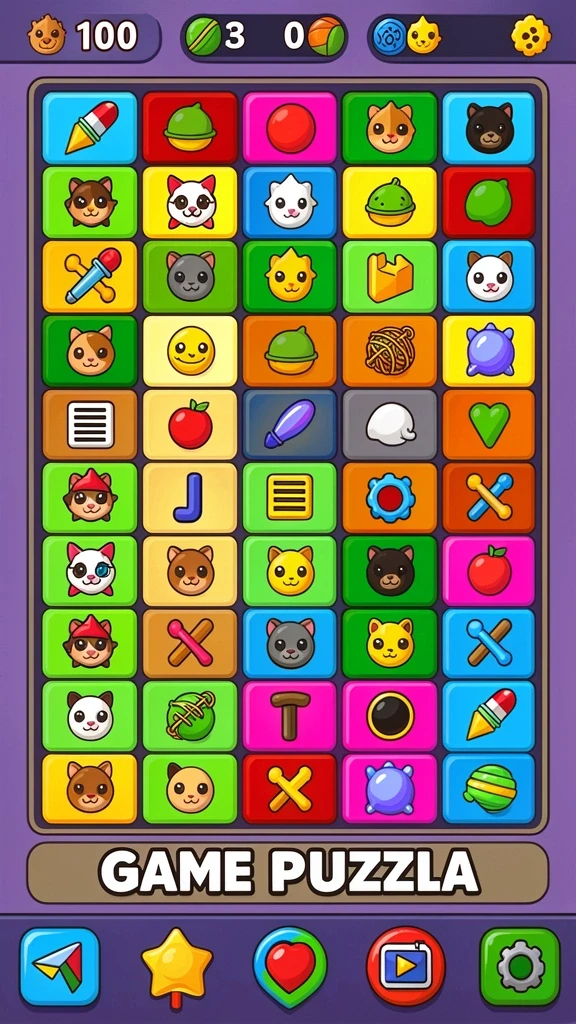Select the red heart button in bottom bar
The width and height of the screenshot is (576, 1024).
[290, 968]
